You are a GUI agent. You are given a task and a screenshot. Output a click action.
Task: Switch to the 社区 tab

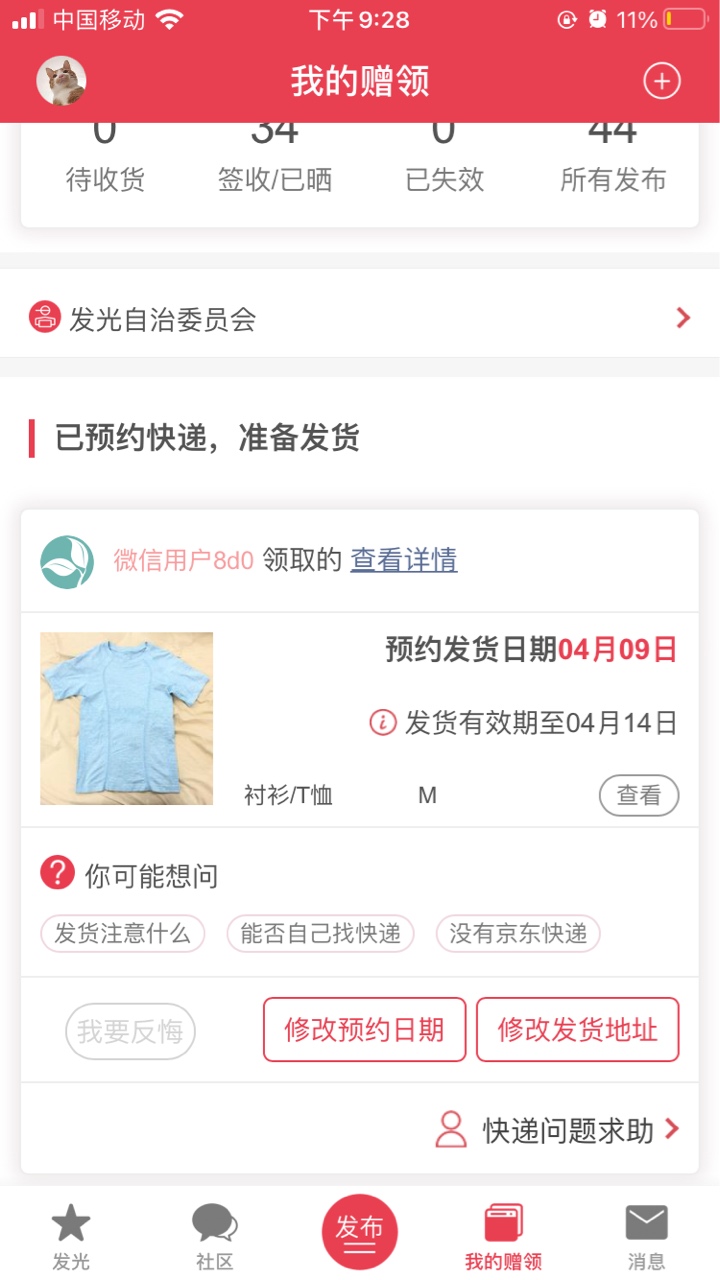click(214, 1236)
